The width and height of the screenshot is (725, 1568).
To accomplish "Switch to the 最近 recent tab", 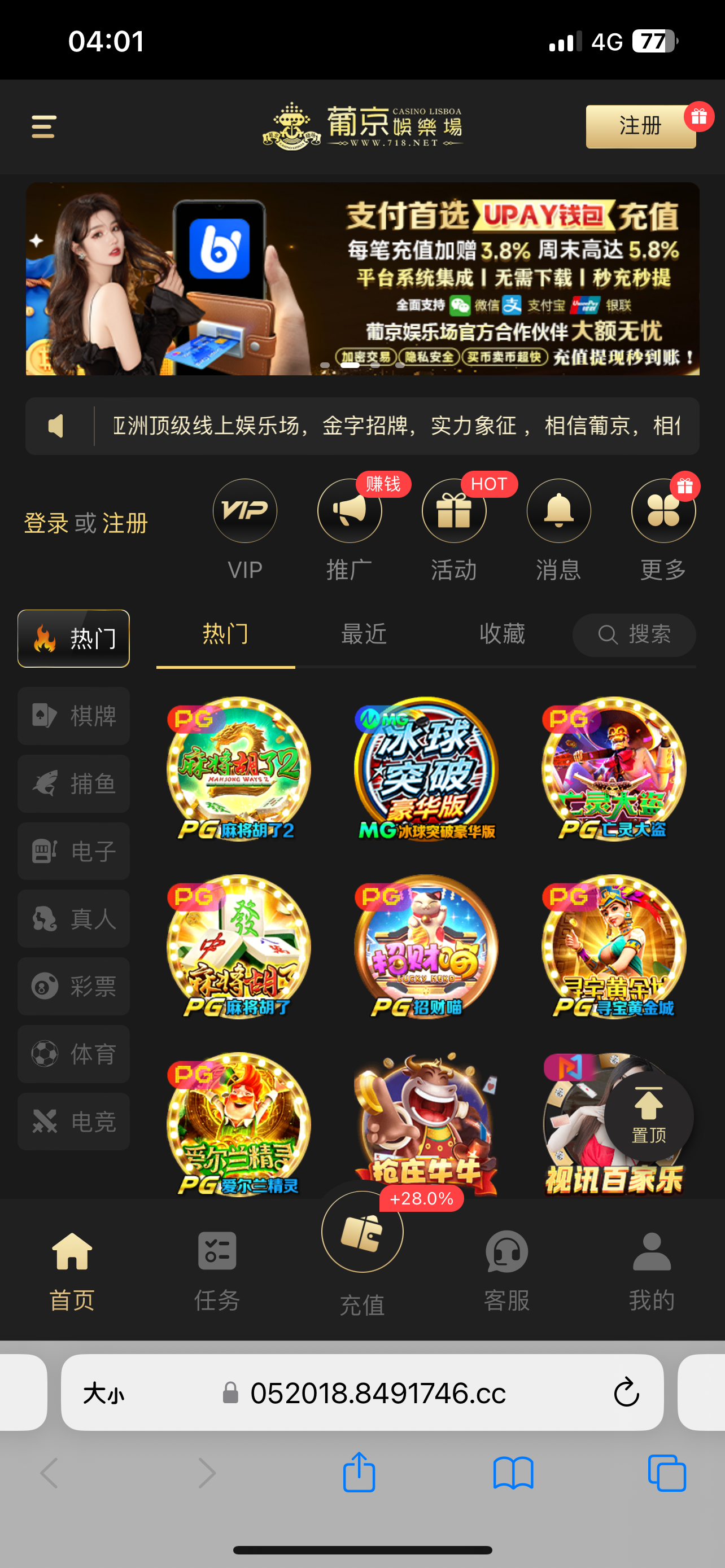I will click(x=364, y=634).
